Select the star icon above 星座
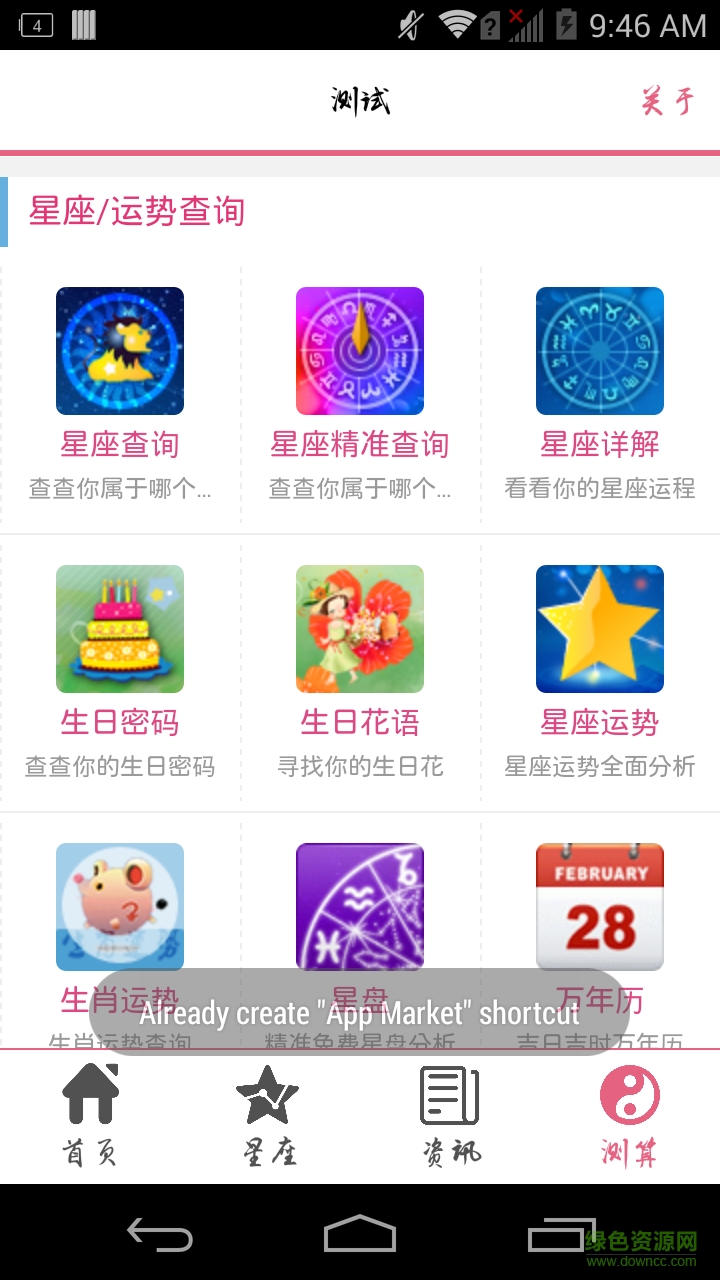The height and width of the screenshot is (1280, 720). point(270,1095)
